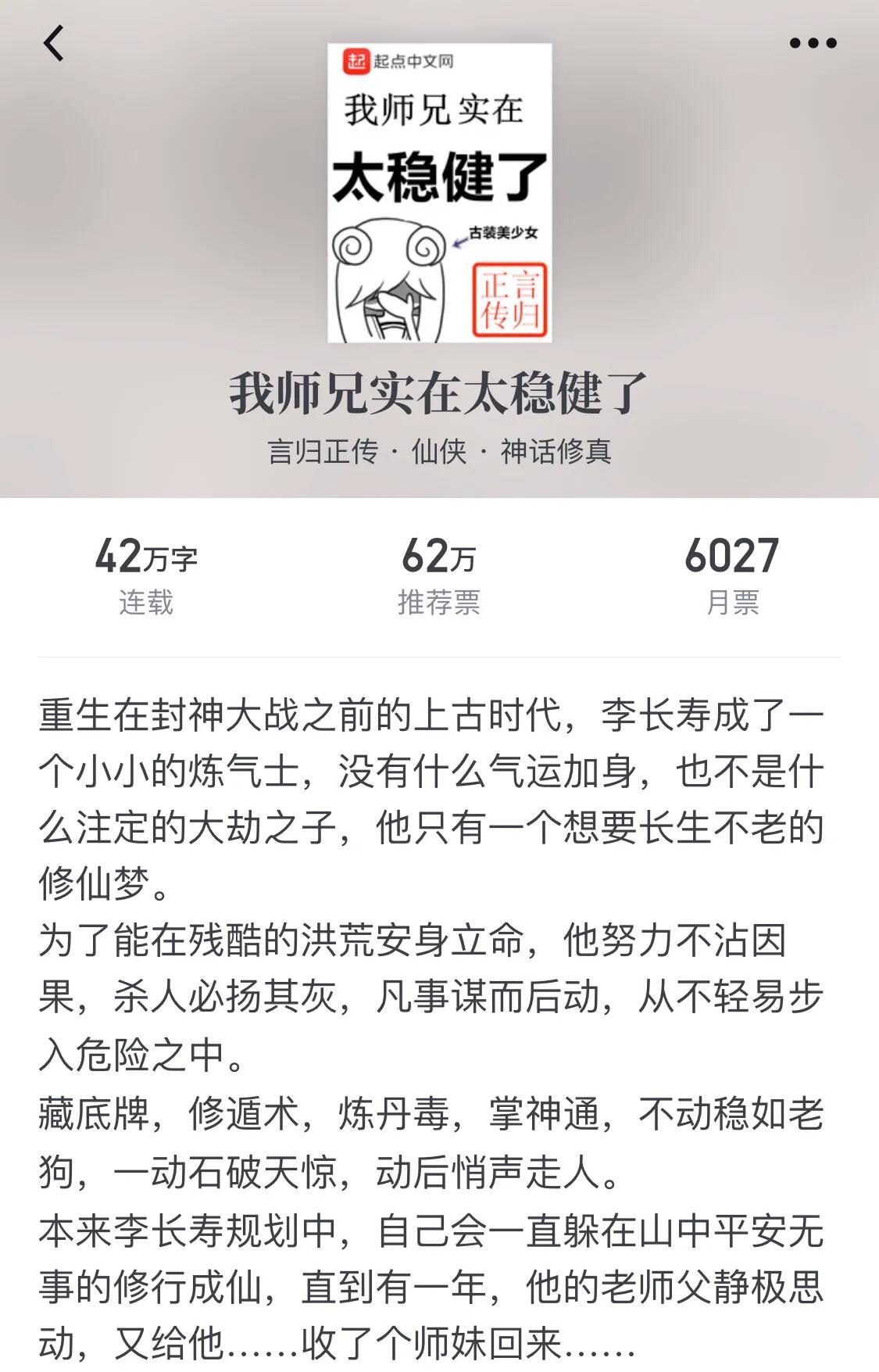Open the three-dot overflow menu

pos(813,43)
